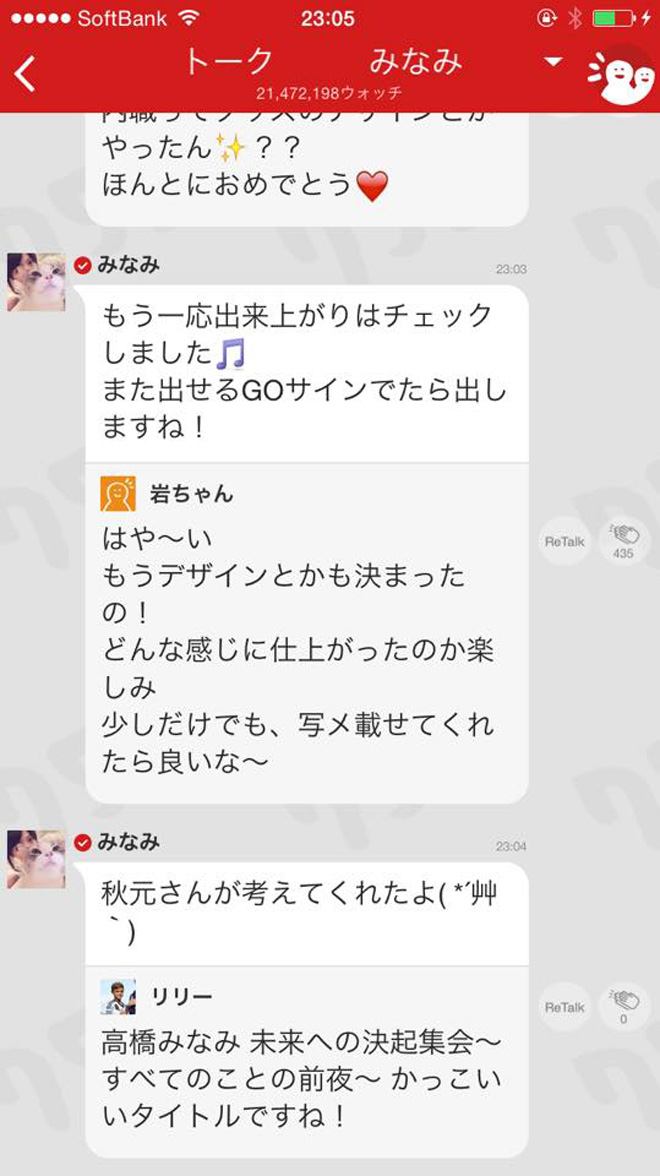Open みなみ's avatar on the 23:04 message

[36, 859]
